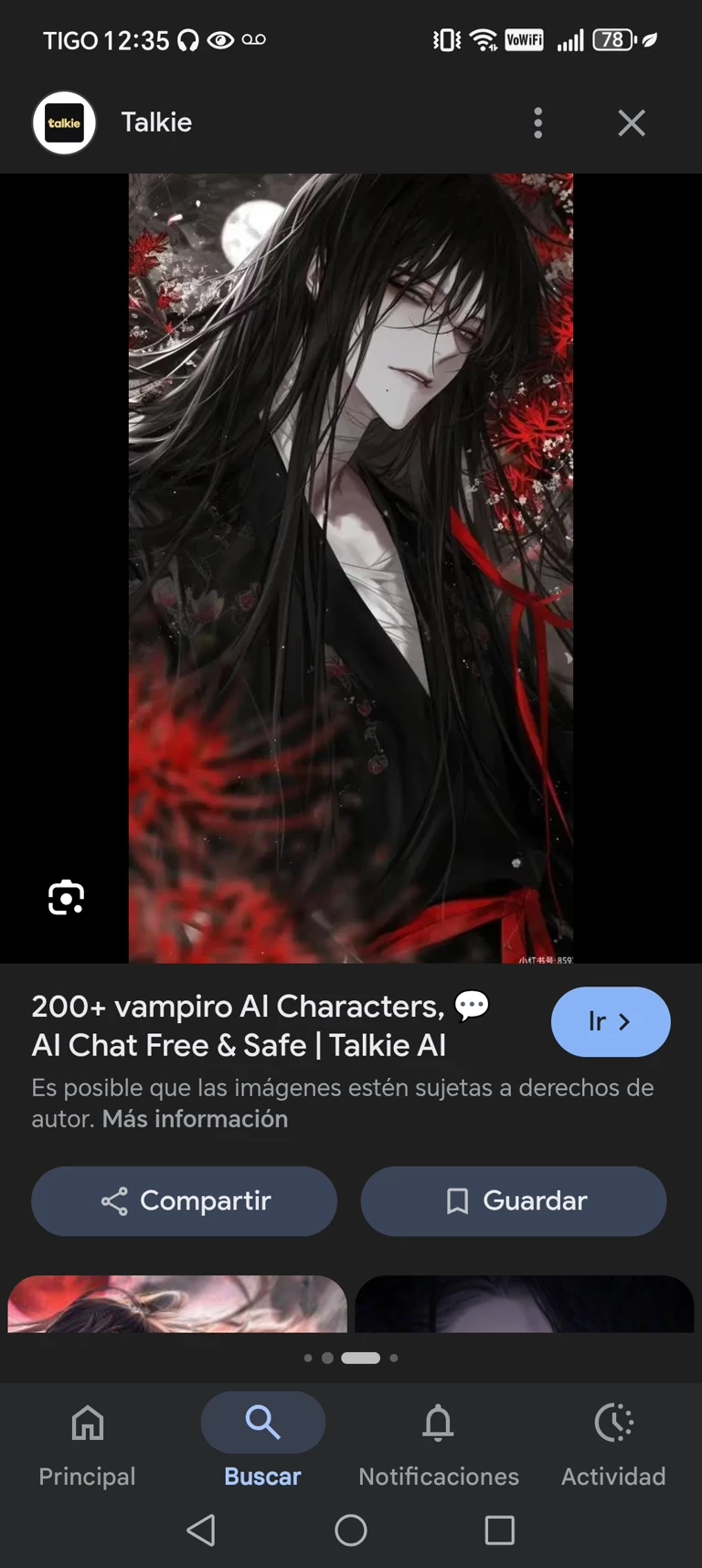Open the Talkie source logo
Image resolution: width=702 pixels, height=1568 pixels.
pos(64,123)
